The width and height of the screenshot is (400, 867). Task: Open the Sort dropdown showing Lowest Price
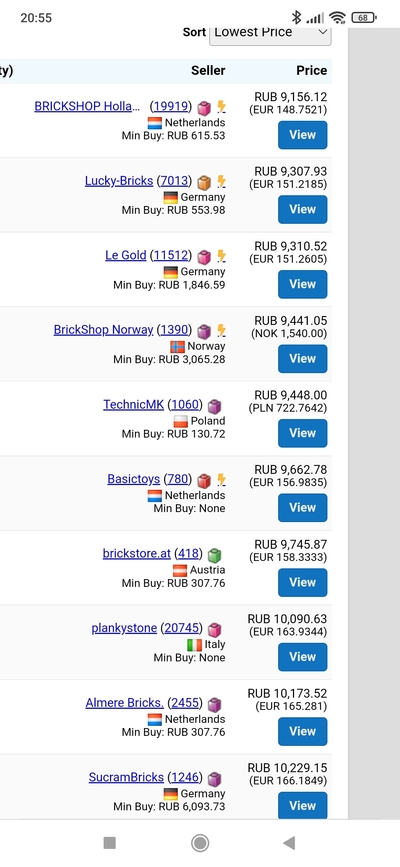point(270,35)
